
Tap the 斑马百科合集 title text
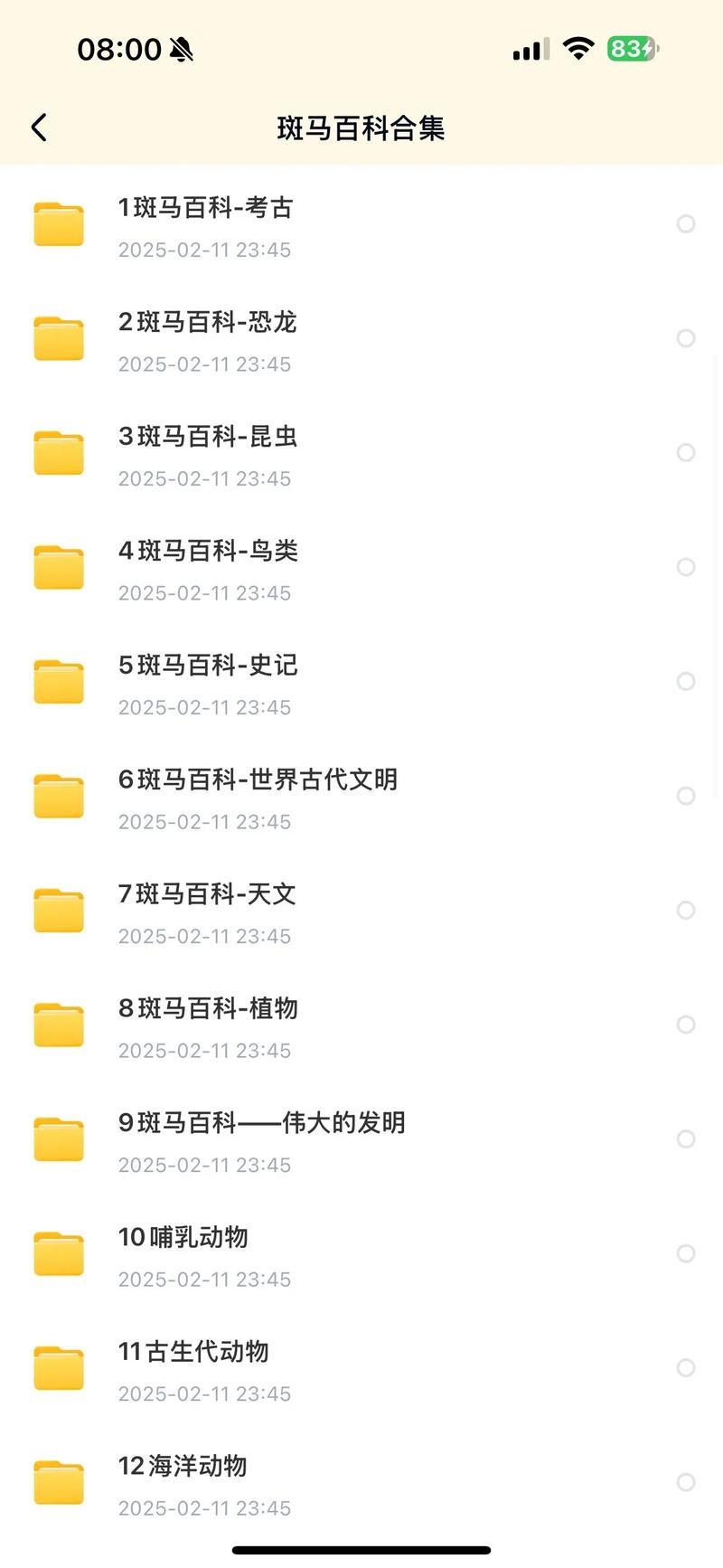361,129
